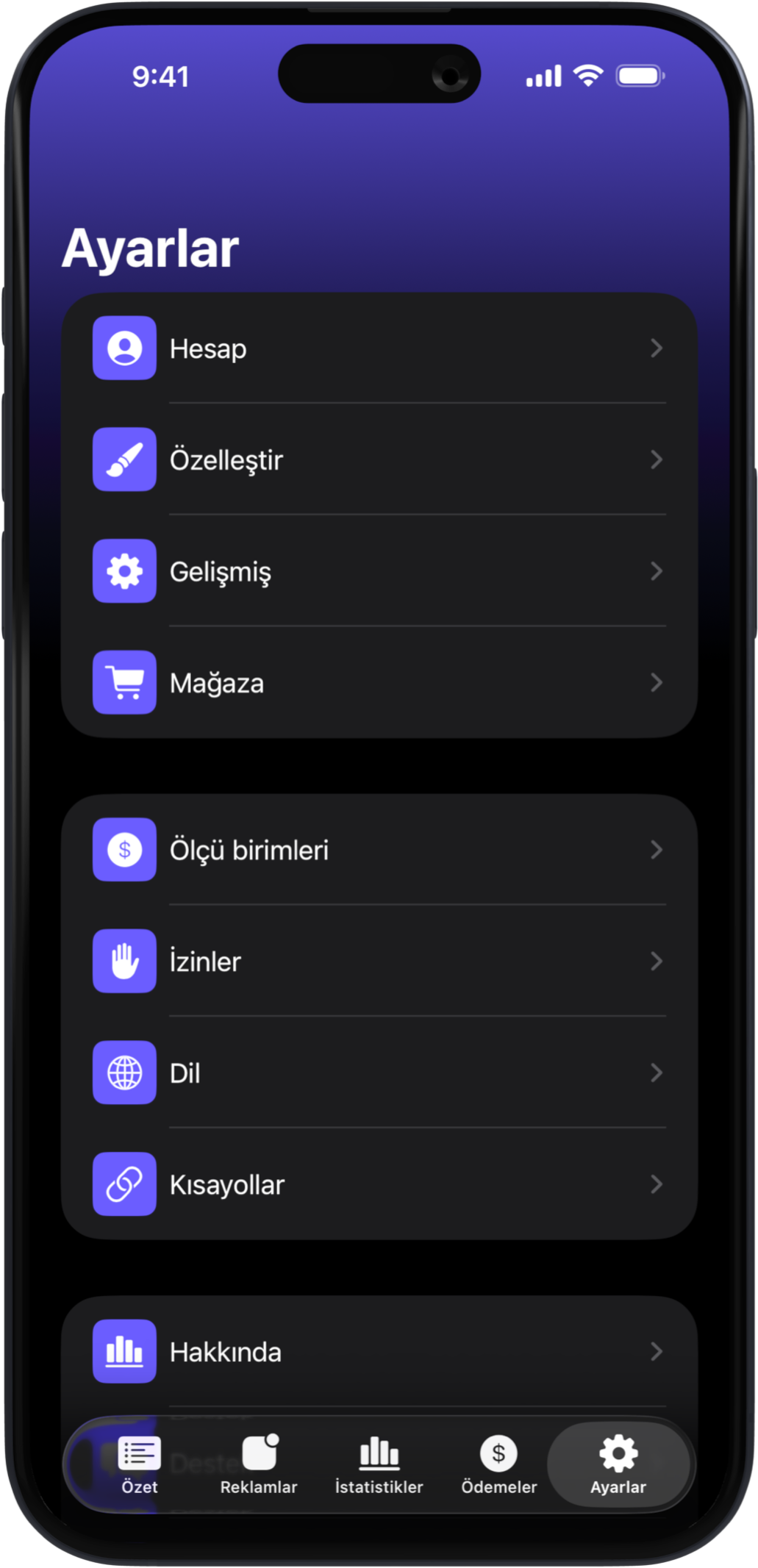Switch to the Özet tab

tap(140, 1464)
